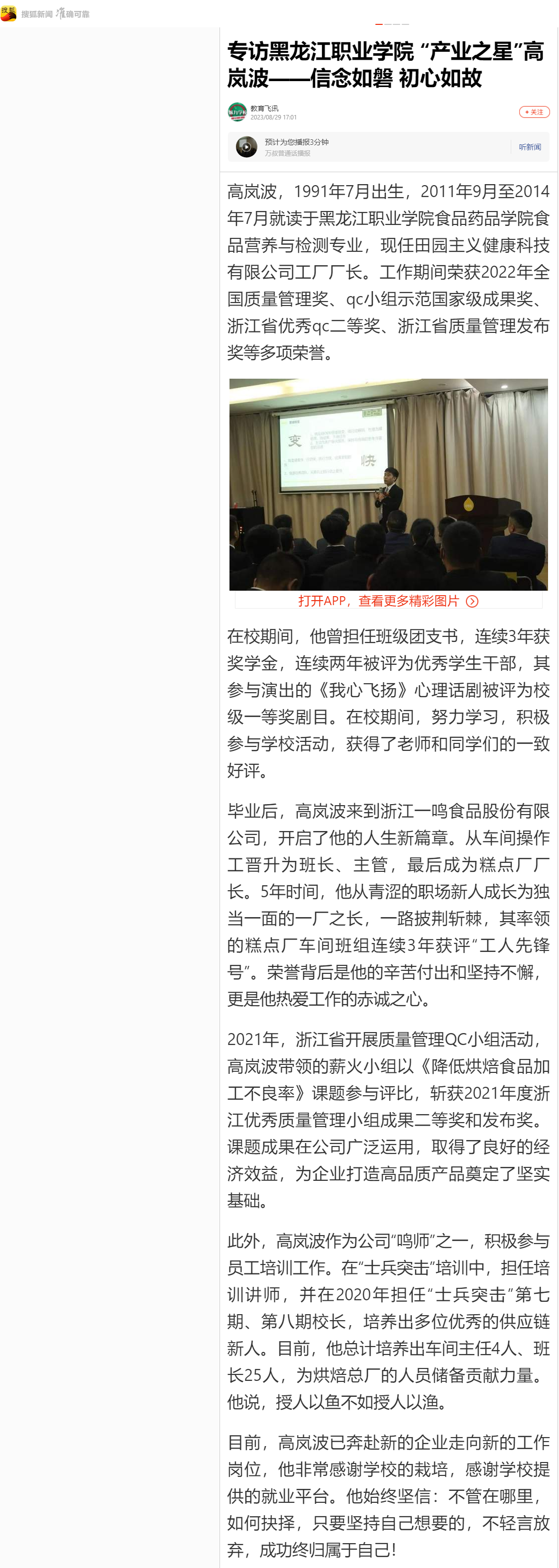
Task: Open the lecture photo in the article
Action: pos(388,484)
